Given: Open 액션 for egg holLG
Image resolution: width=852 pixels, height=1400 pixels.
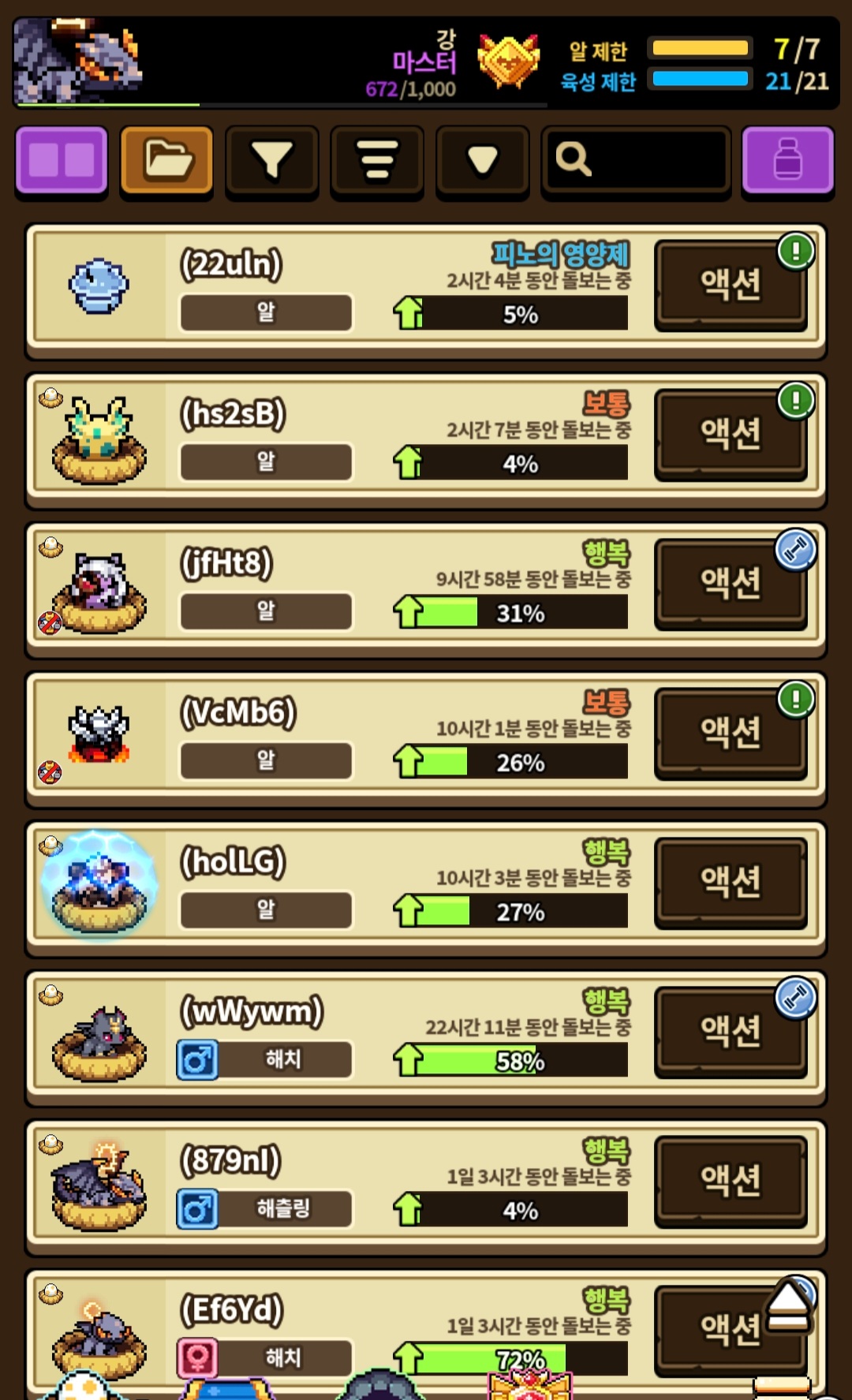Looking at the screenshot, I should 731,881.
